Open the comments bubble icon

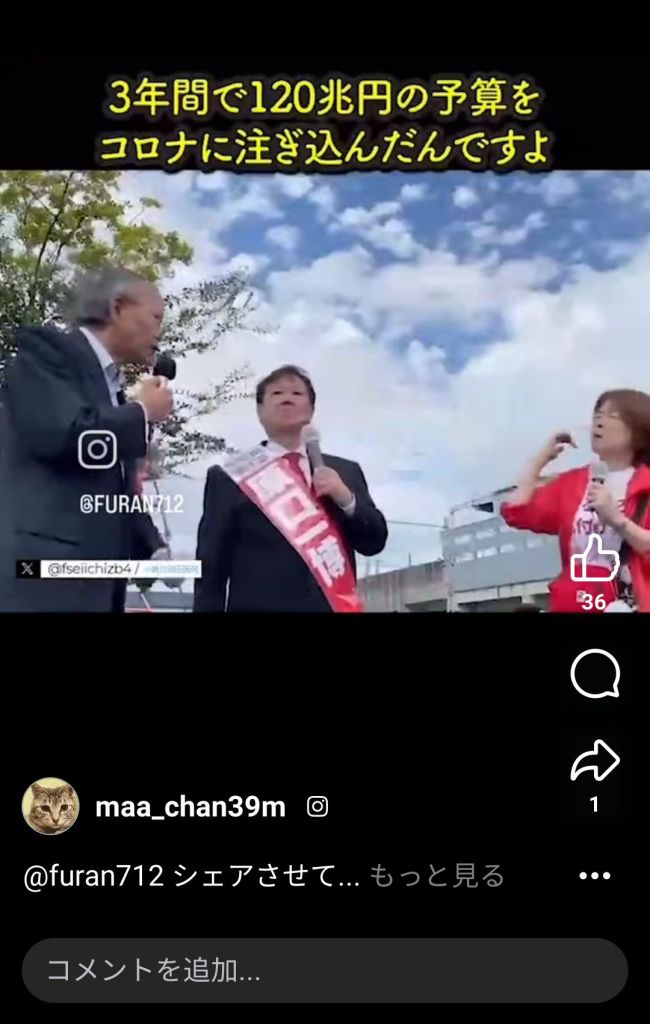coord(595,675)
